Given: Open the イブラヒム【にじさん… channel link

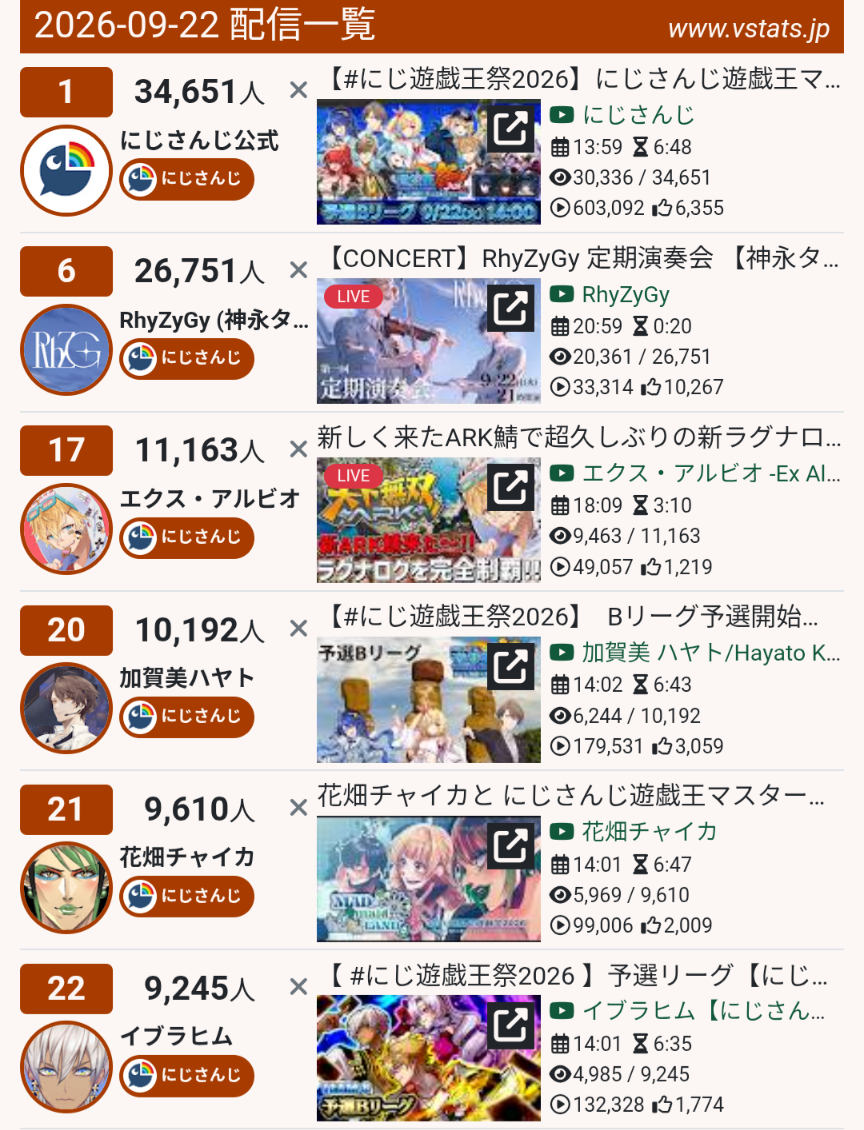Looking at the screenshot, I should (x=688, y=1011).
